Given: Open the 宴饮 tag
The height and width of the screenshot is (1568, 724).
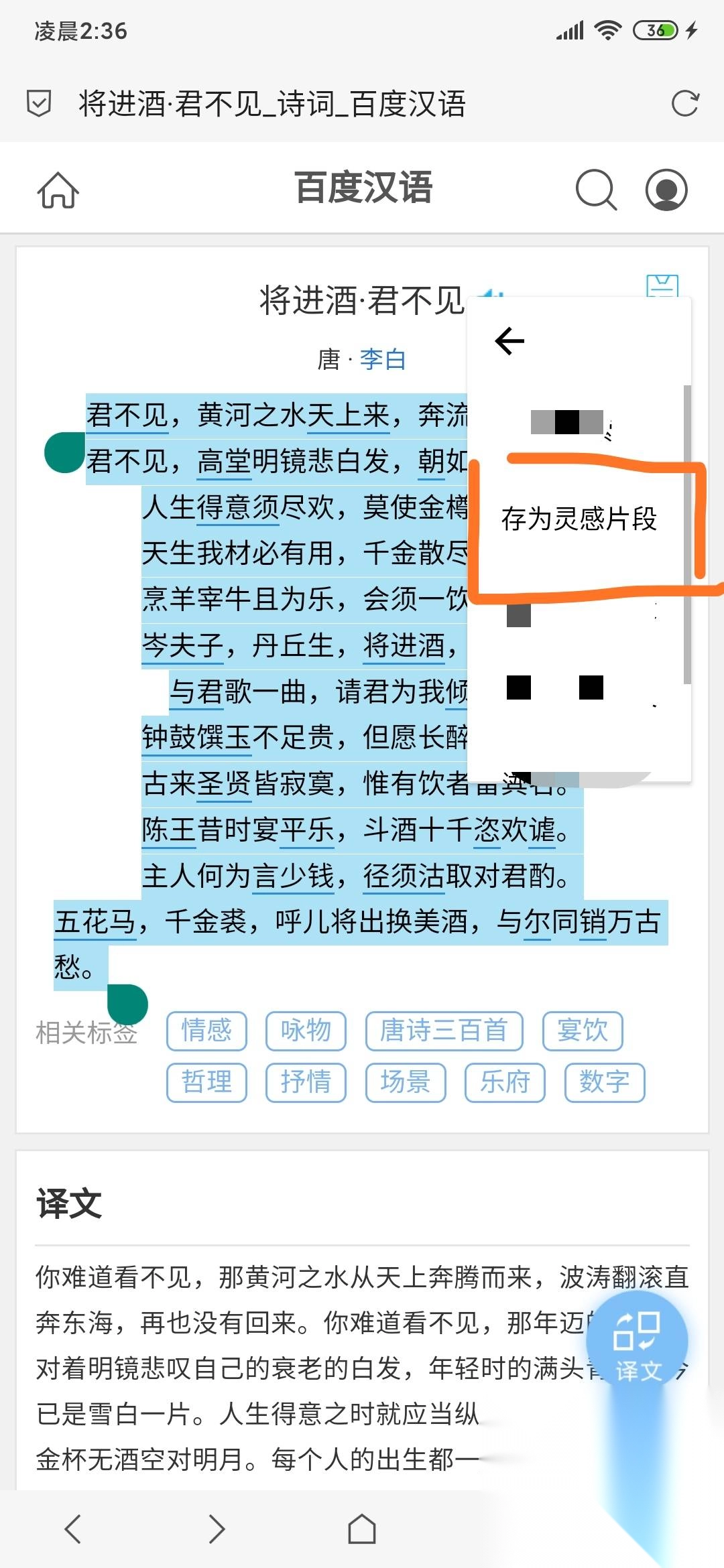Looking at the screenshot, I should pos(583,1031).
